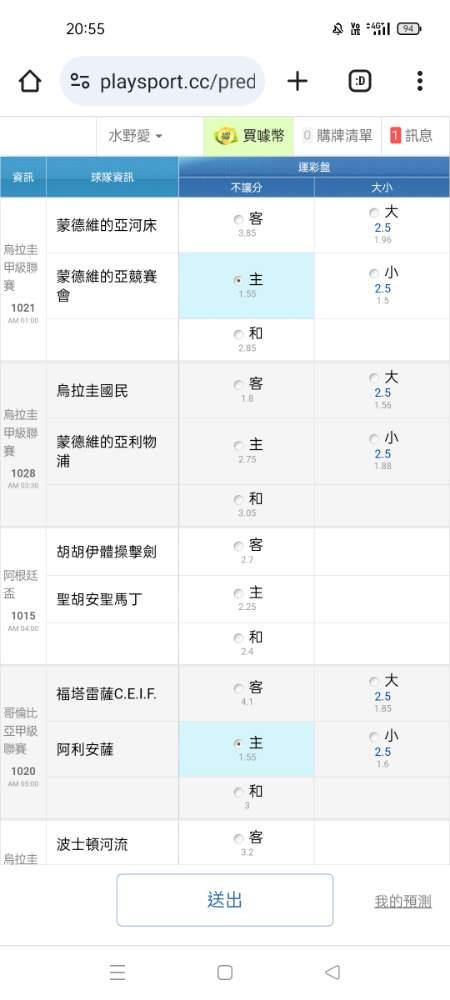Expand the 水野愛 account dropdown
Viewport: 450px width, 1000px height.
click(x=136, y=136)
